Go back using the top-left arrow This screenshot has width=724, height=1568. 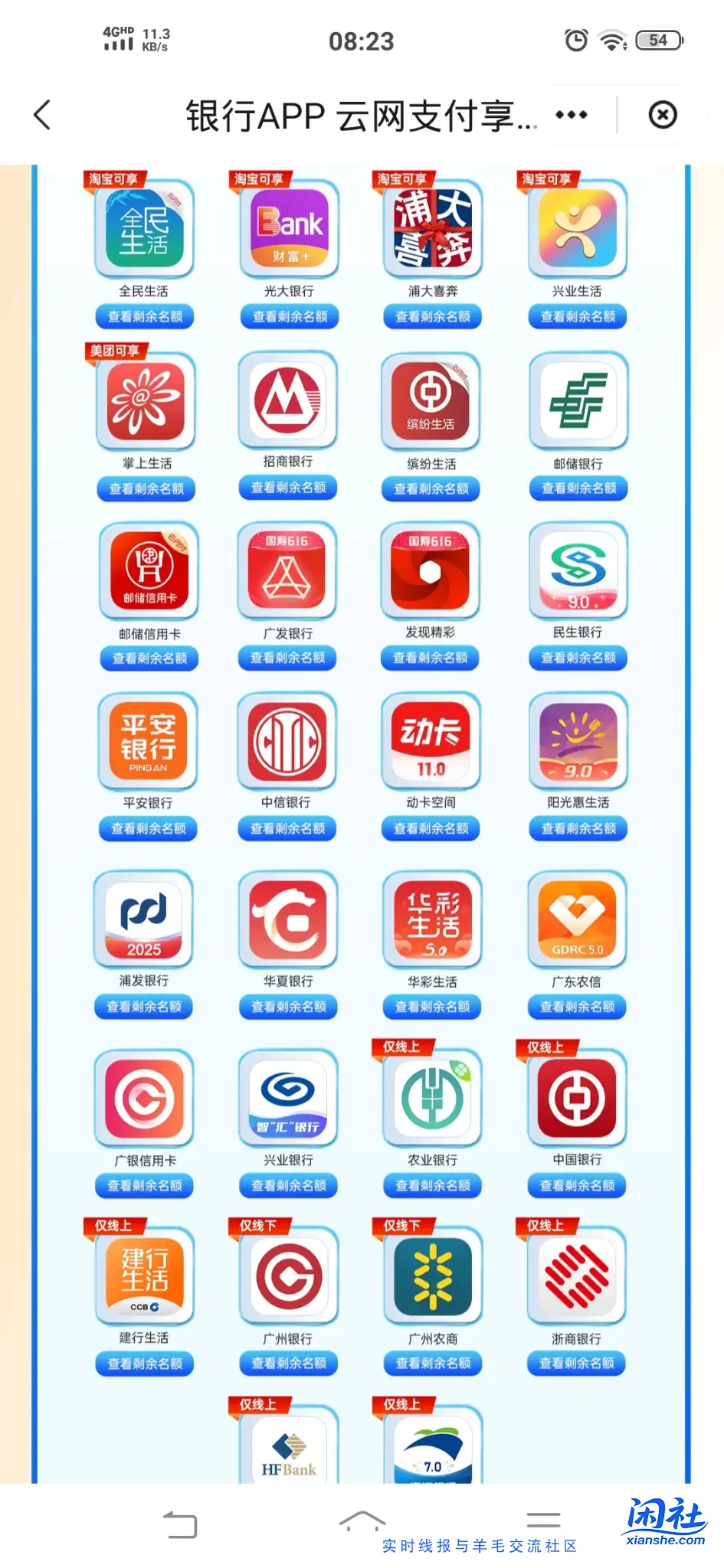(43, 115)
